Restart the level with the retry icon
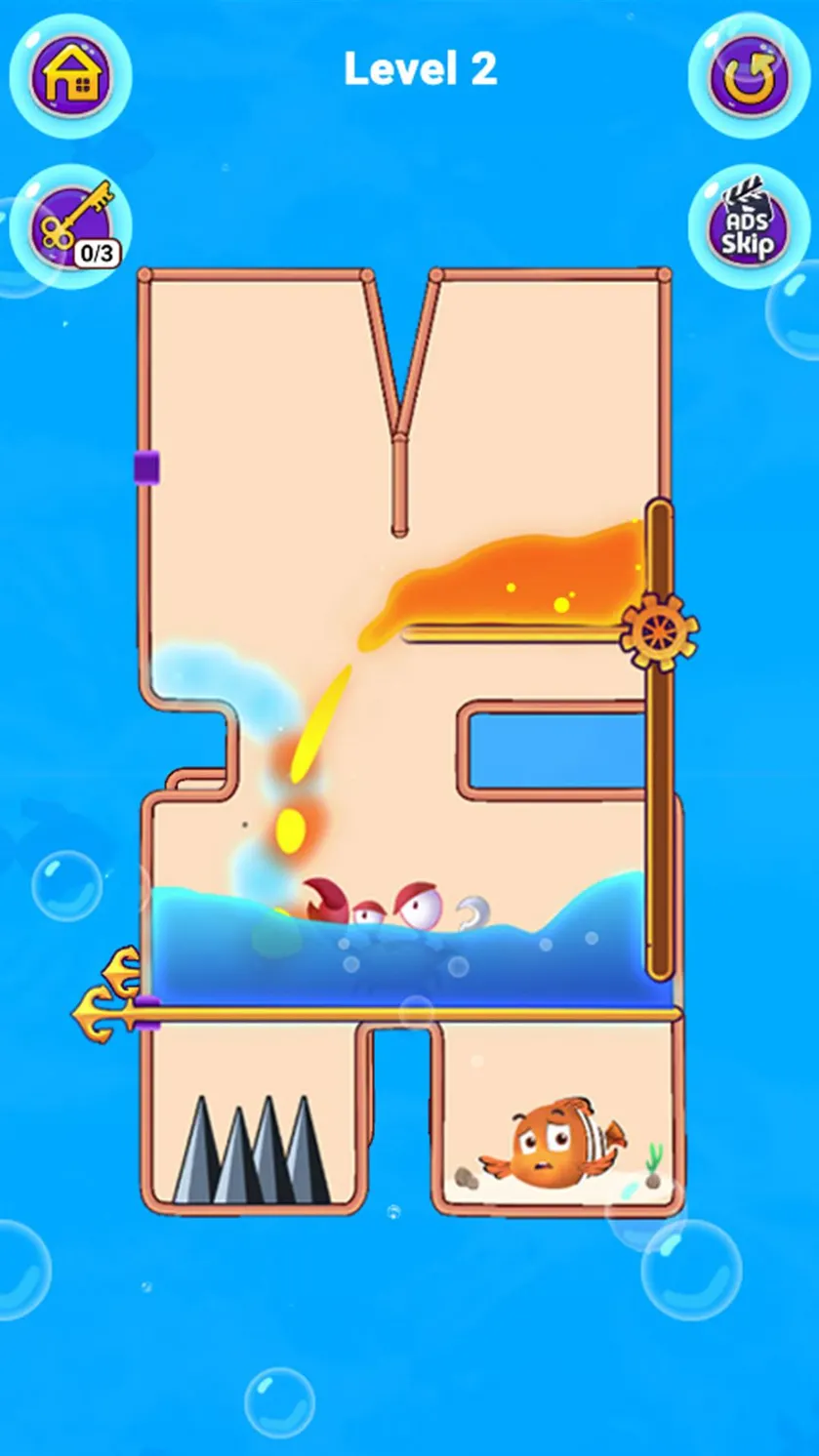819x1456 pixels. (x=749, y=76)
